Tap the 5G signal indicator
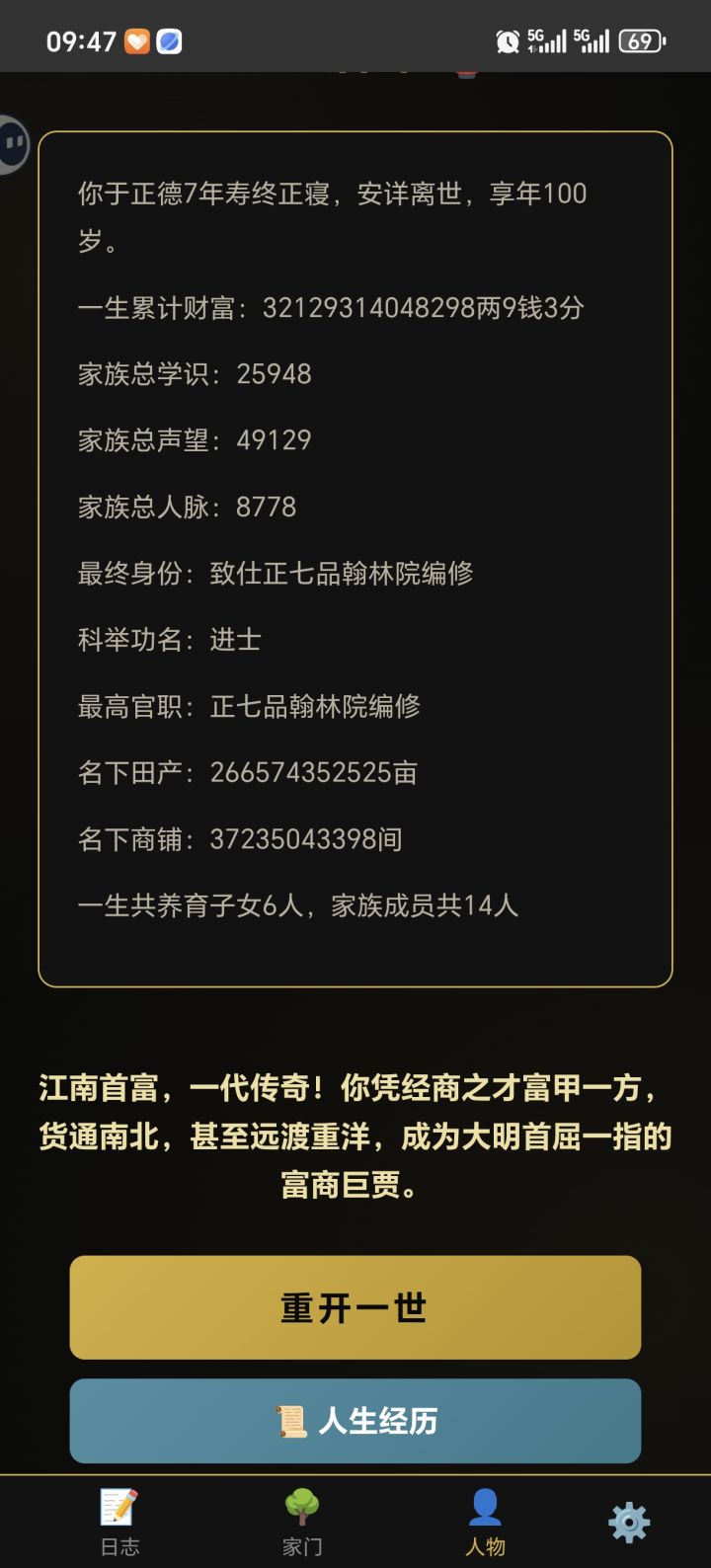The width and height of the screenshot is (711, 1568). (549, 39)
